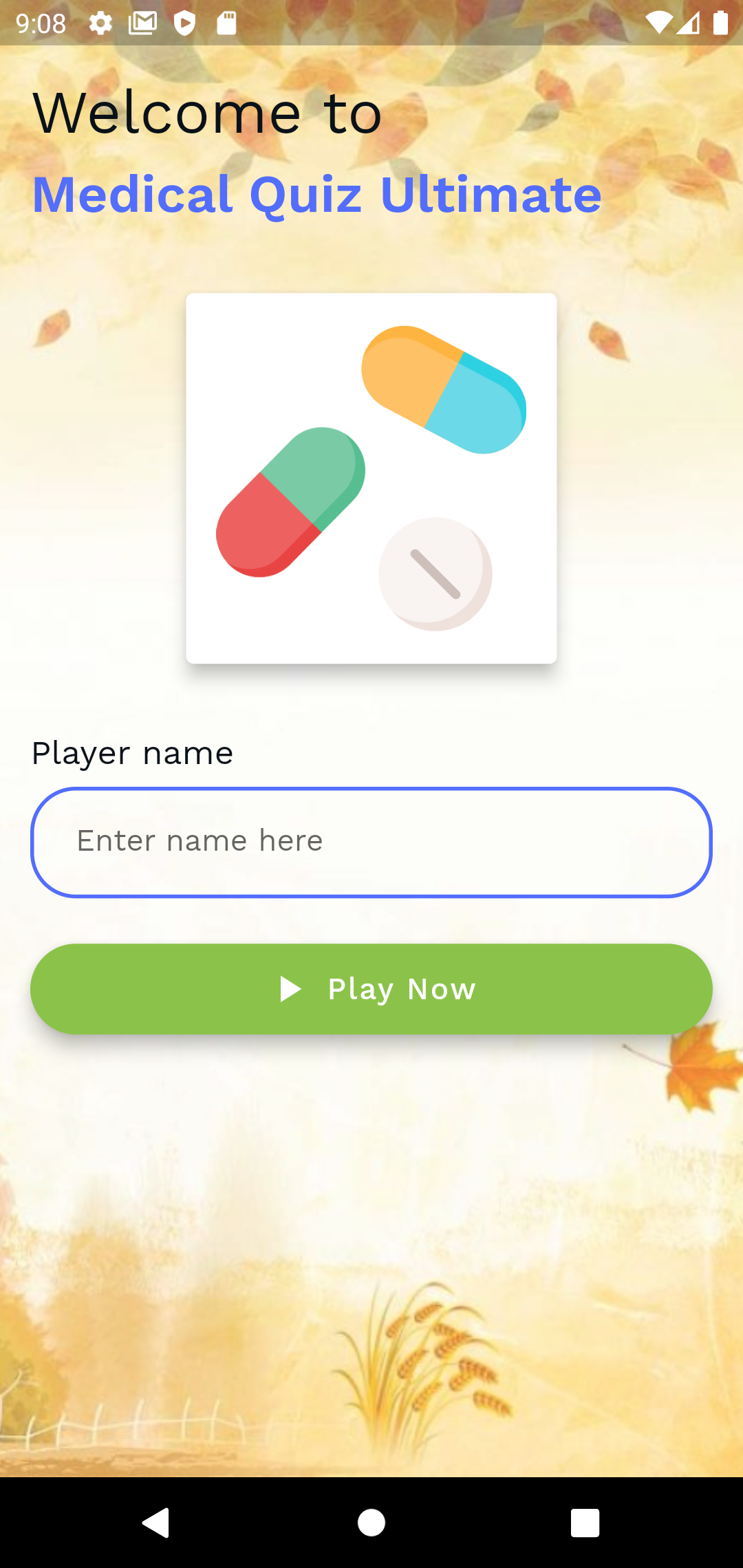Go back using the navigation bar
Image resolution: width=743 pixels, height=1568 pixels.
[157, 1523]
